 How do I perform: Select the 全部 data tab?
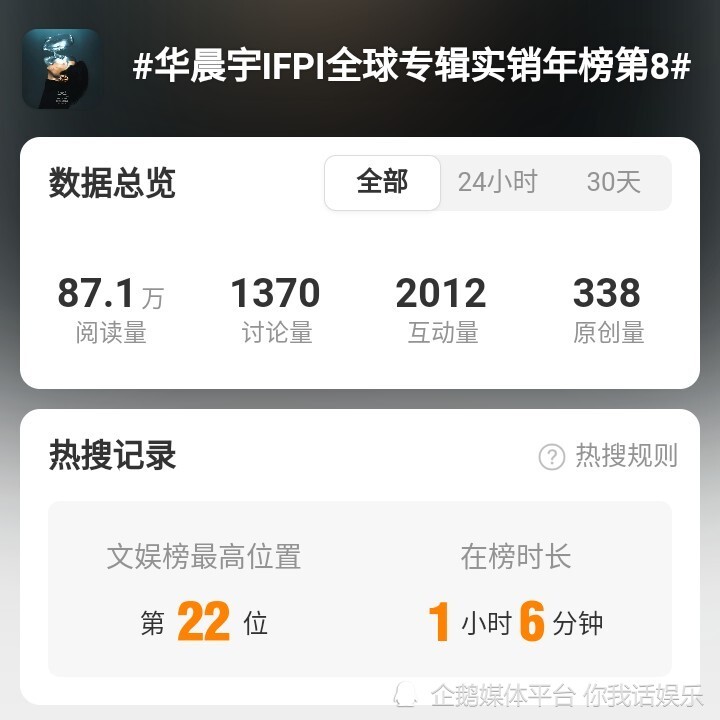tap(382, 182)
